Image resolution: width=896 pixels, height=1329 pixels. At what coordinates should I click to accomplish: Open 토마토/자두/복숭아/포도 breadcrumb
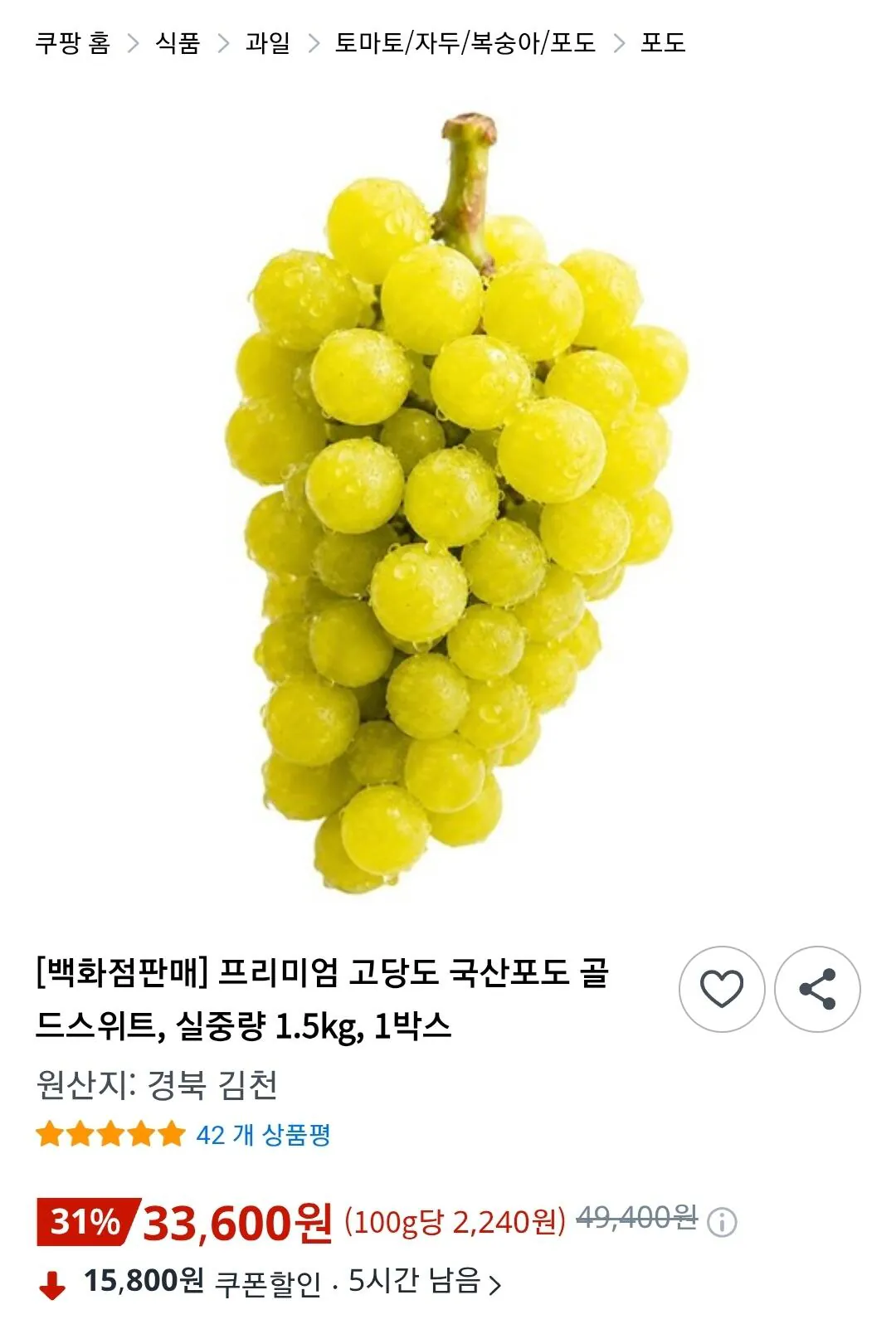tap(465, 42)
